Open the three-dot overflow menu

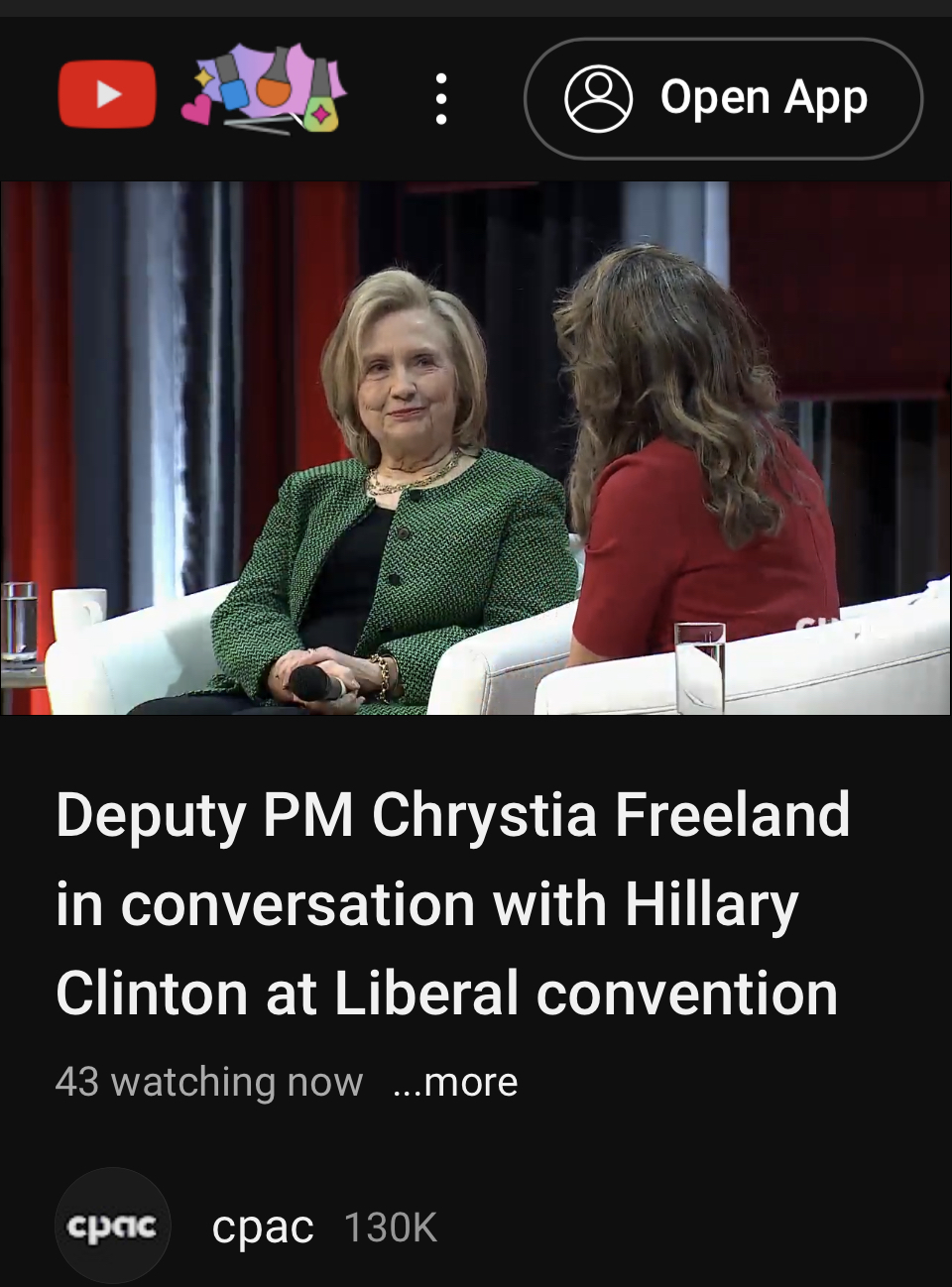441,98
